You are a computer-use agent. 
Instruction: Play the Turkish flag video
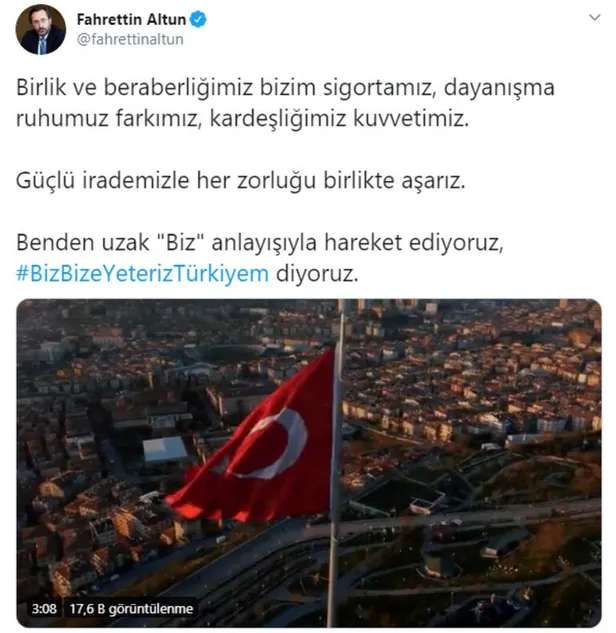pos(308,462)
